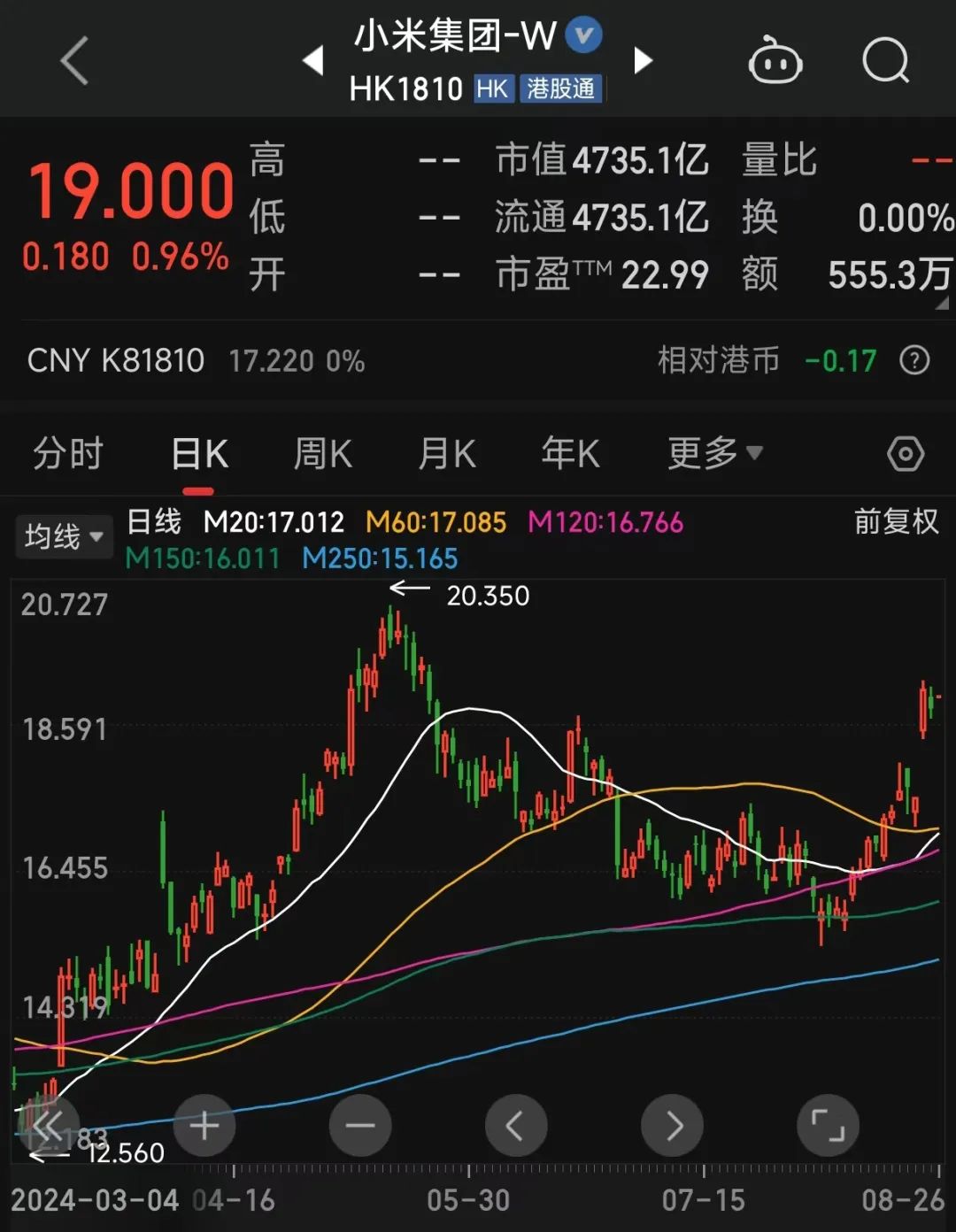The image size is (956, 1232).
Task: Open the 均线 indicator dropdown
Action: pyautogui.click(x=64, y=536)
